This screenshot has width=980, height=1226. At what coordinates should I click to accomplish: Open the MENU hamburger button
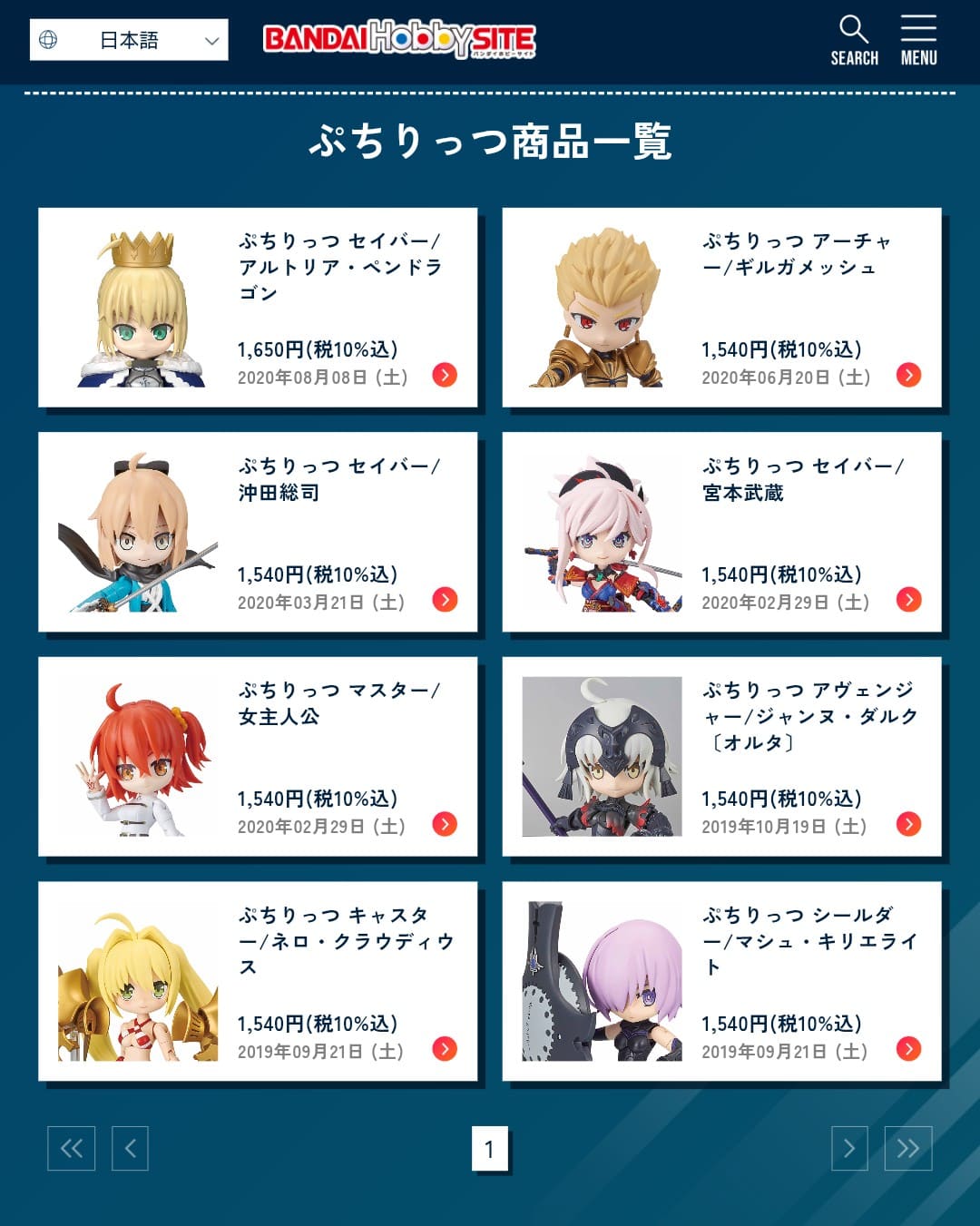click(918, 41)
